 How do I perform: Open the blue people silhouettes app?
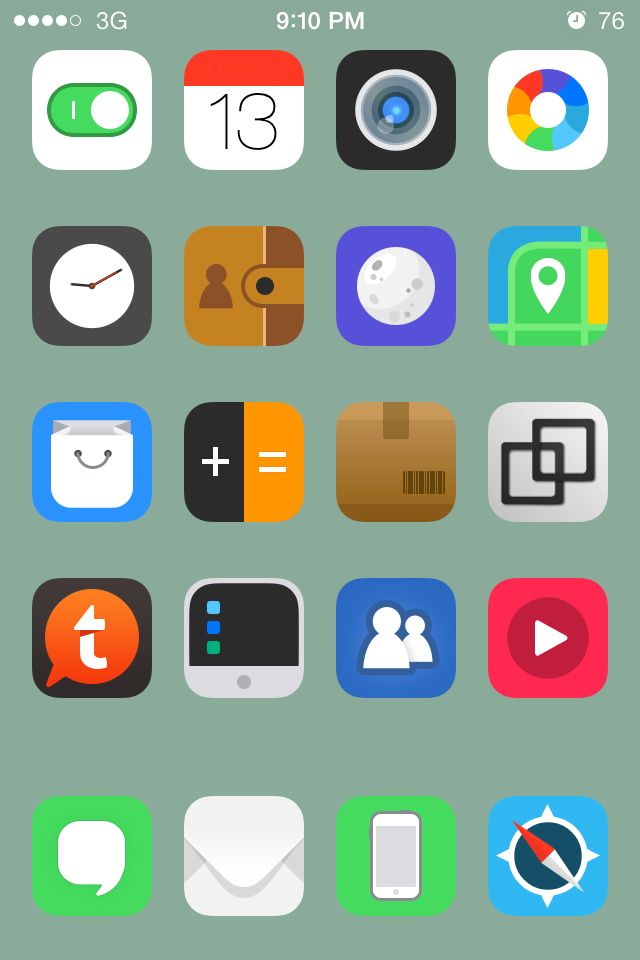pos(396,638)
